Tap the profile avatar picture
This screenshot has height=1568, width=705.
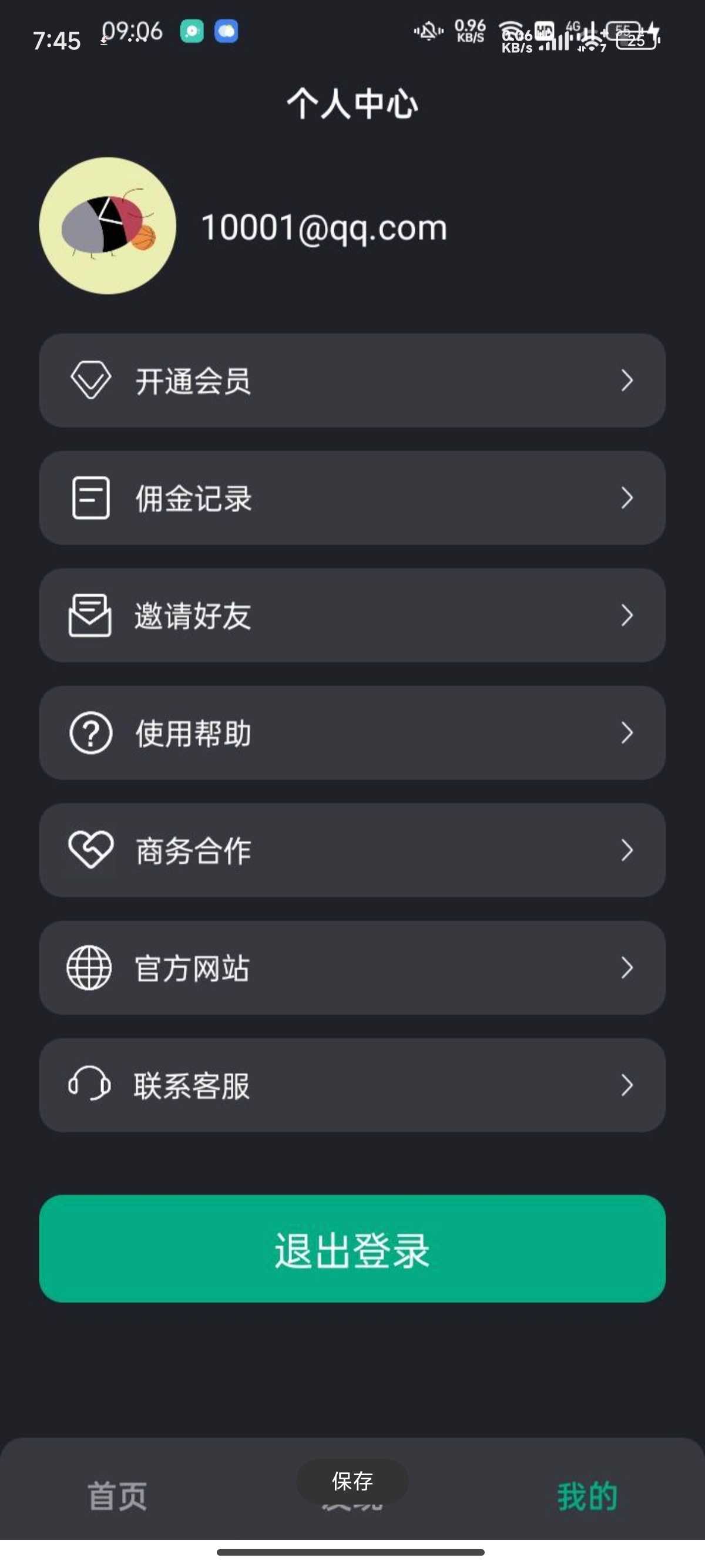108,226
